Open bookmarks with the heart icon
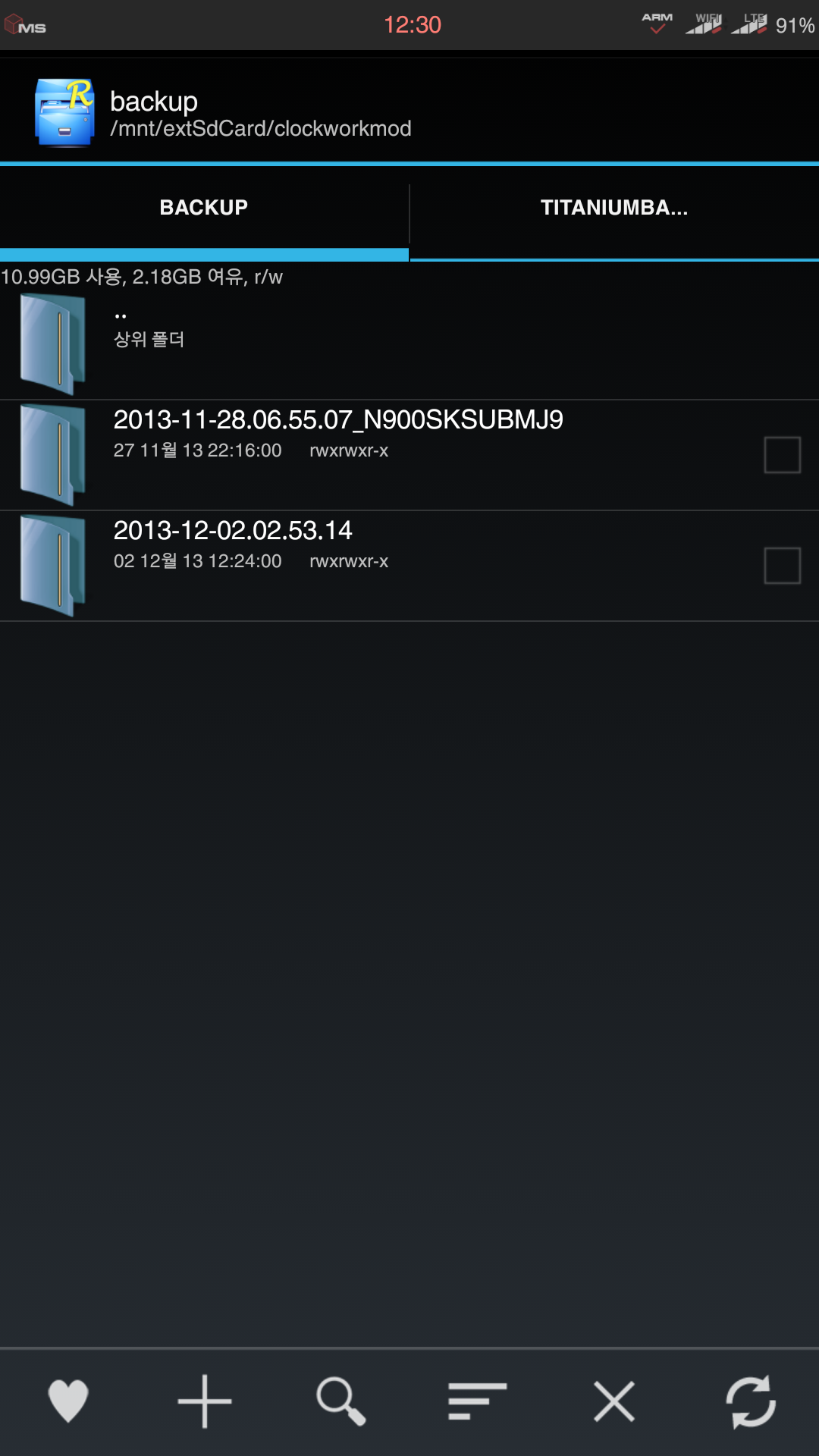 (x=68, y=1401)
